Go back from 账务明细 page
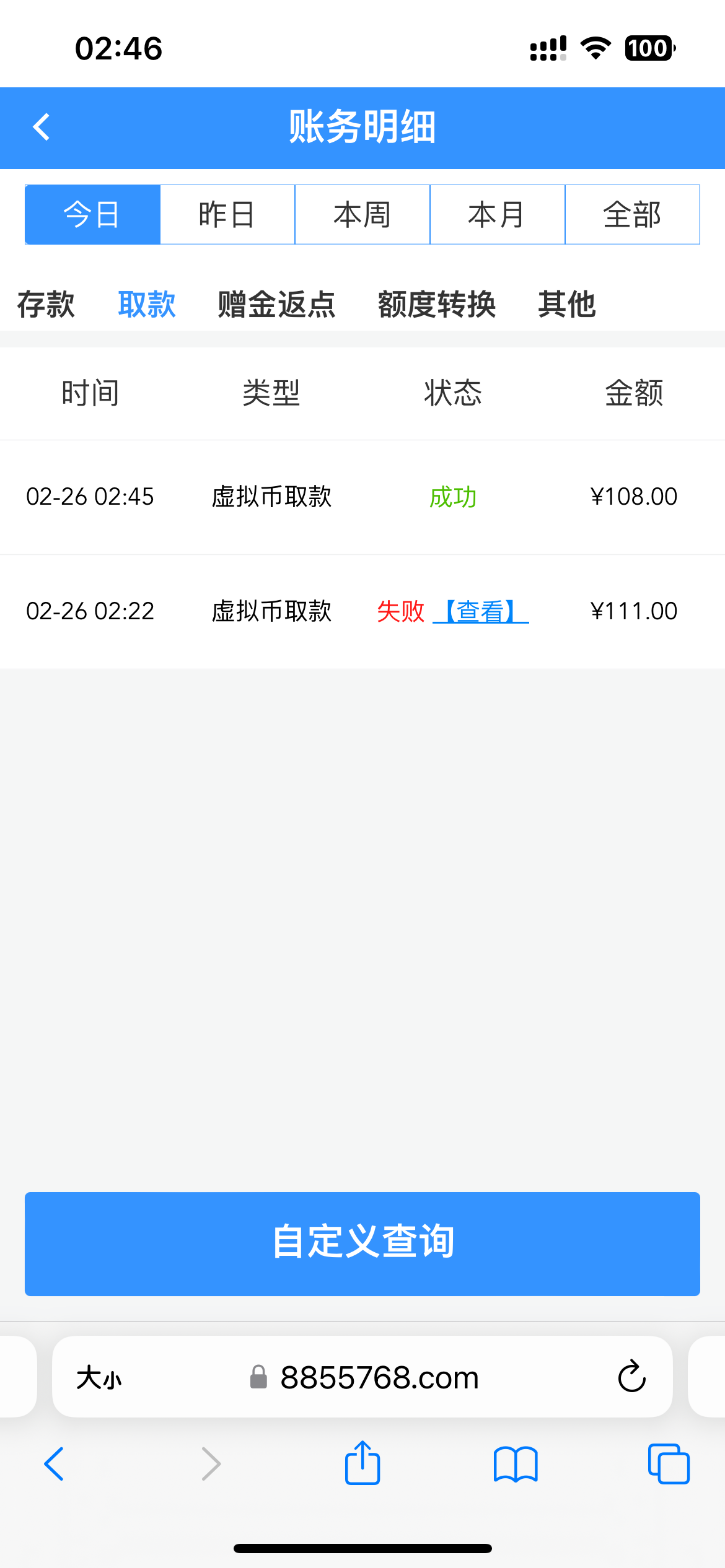Viewport: 725px width, 1568px height. (x=42, y=127)
